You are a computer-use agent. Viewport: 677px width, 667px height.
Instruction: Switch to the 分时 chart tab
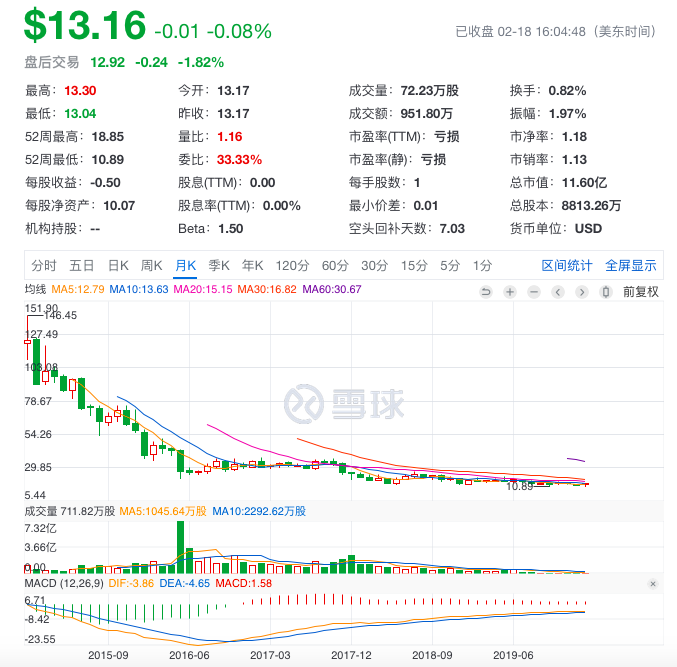click(44, 266)
